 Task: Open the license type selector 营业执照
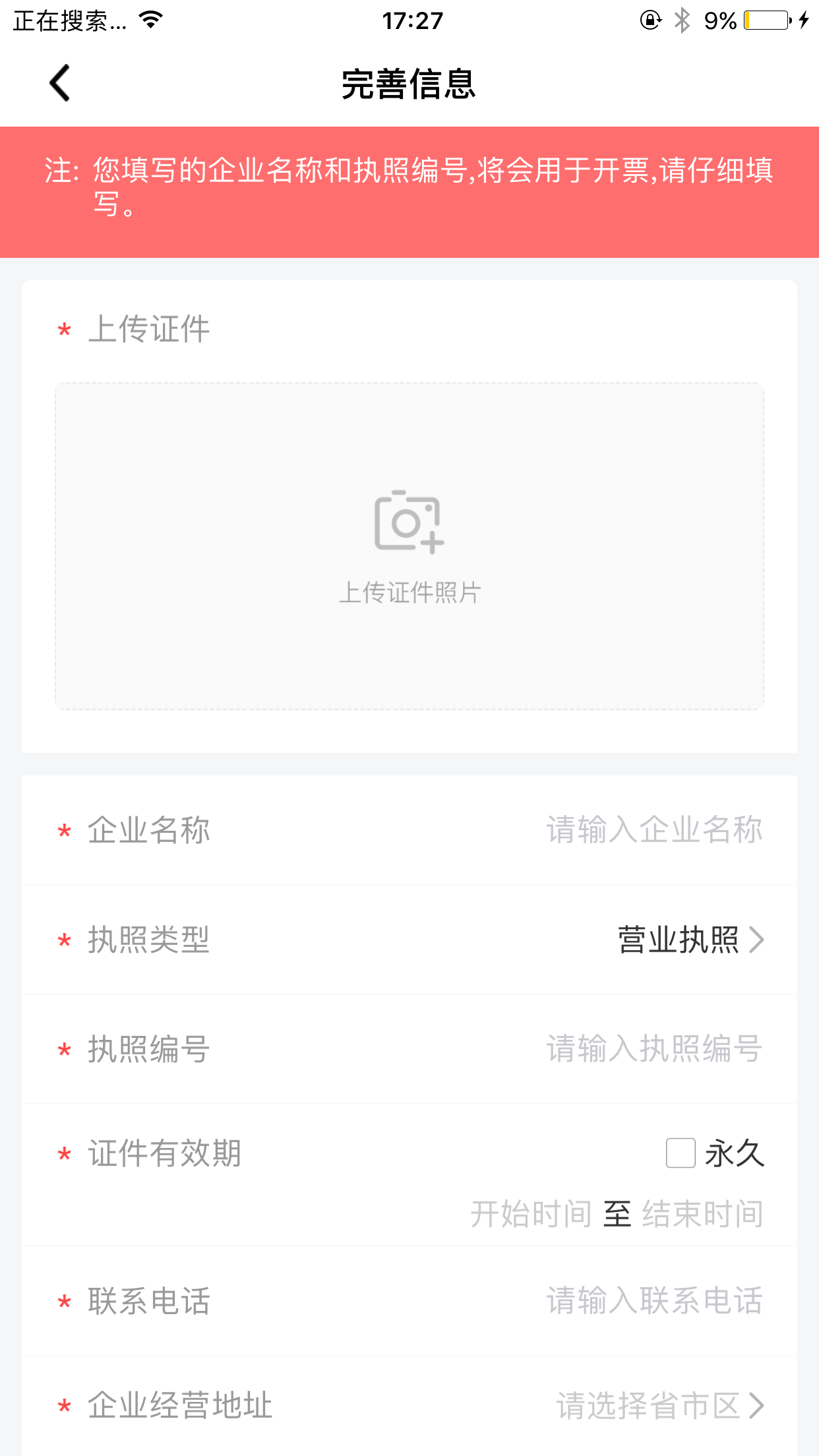pos(690,940)
